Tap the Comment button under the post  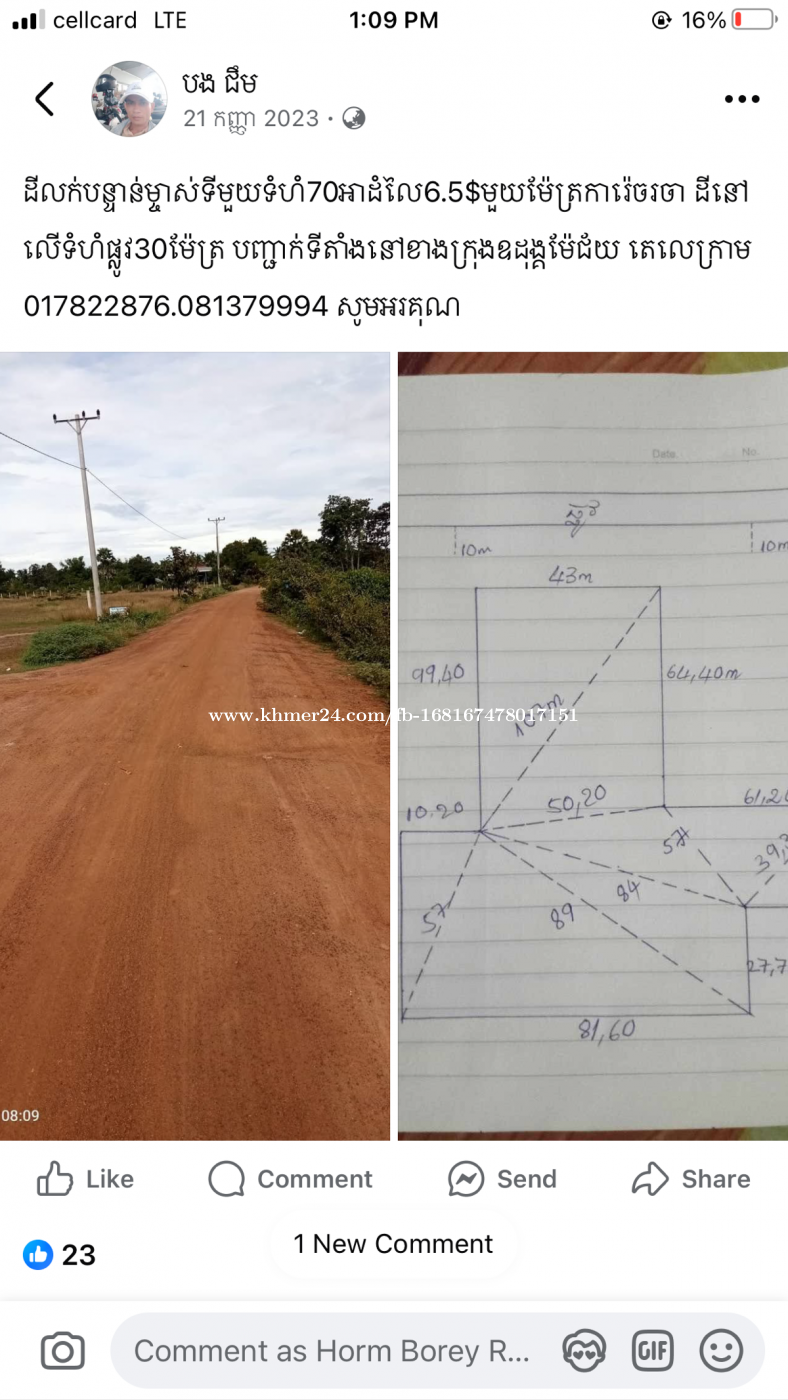coord(290,1179)
